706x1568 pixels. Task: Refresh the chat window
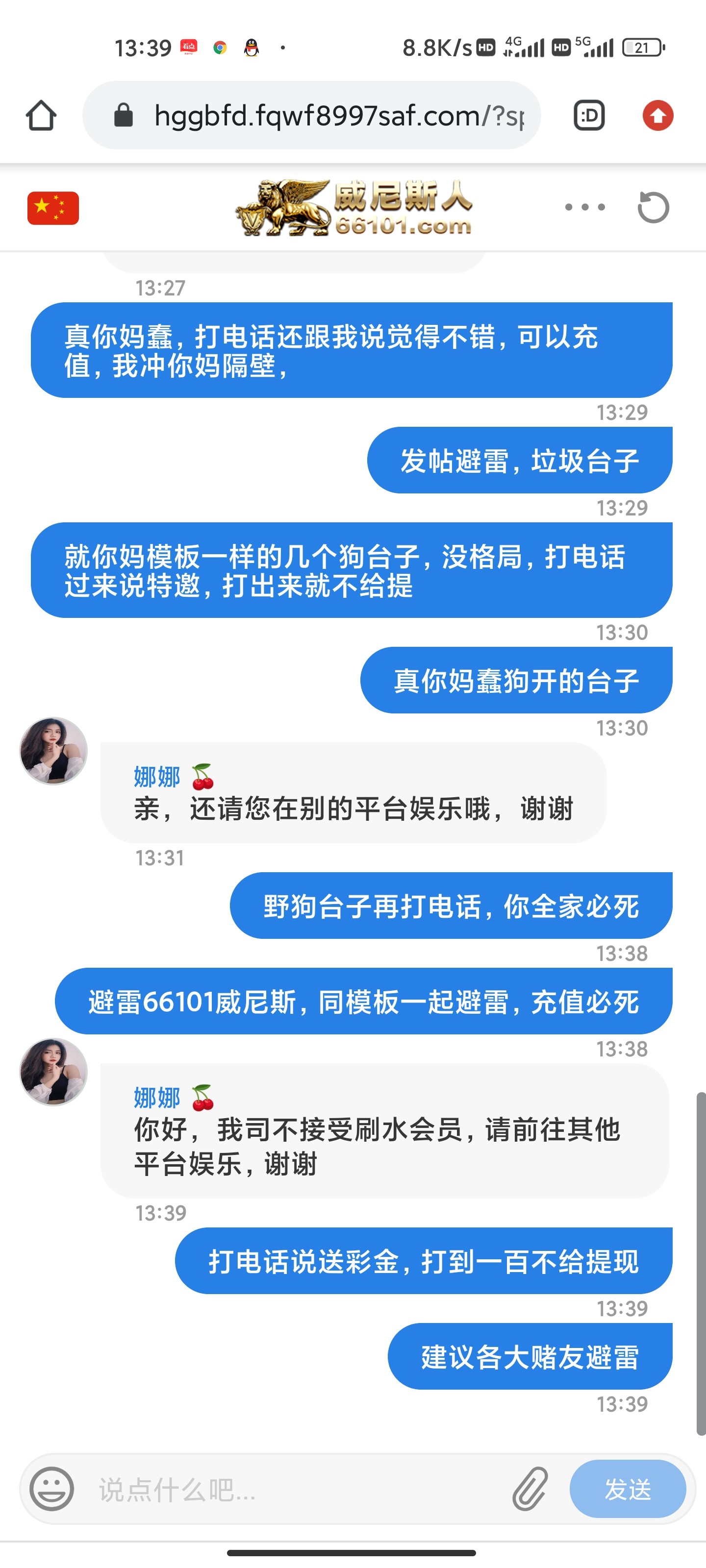[x=653, y=208]
